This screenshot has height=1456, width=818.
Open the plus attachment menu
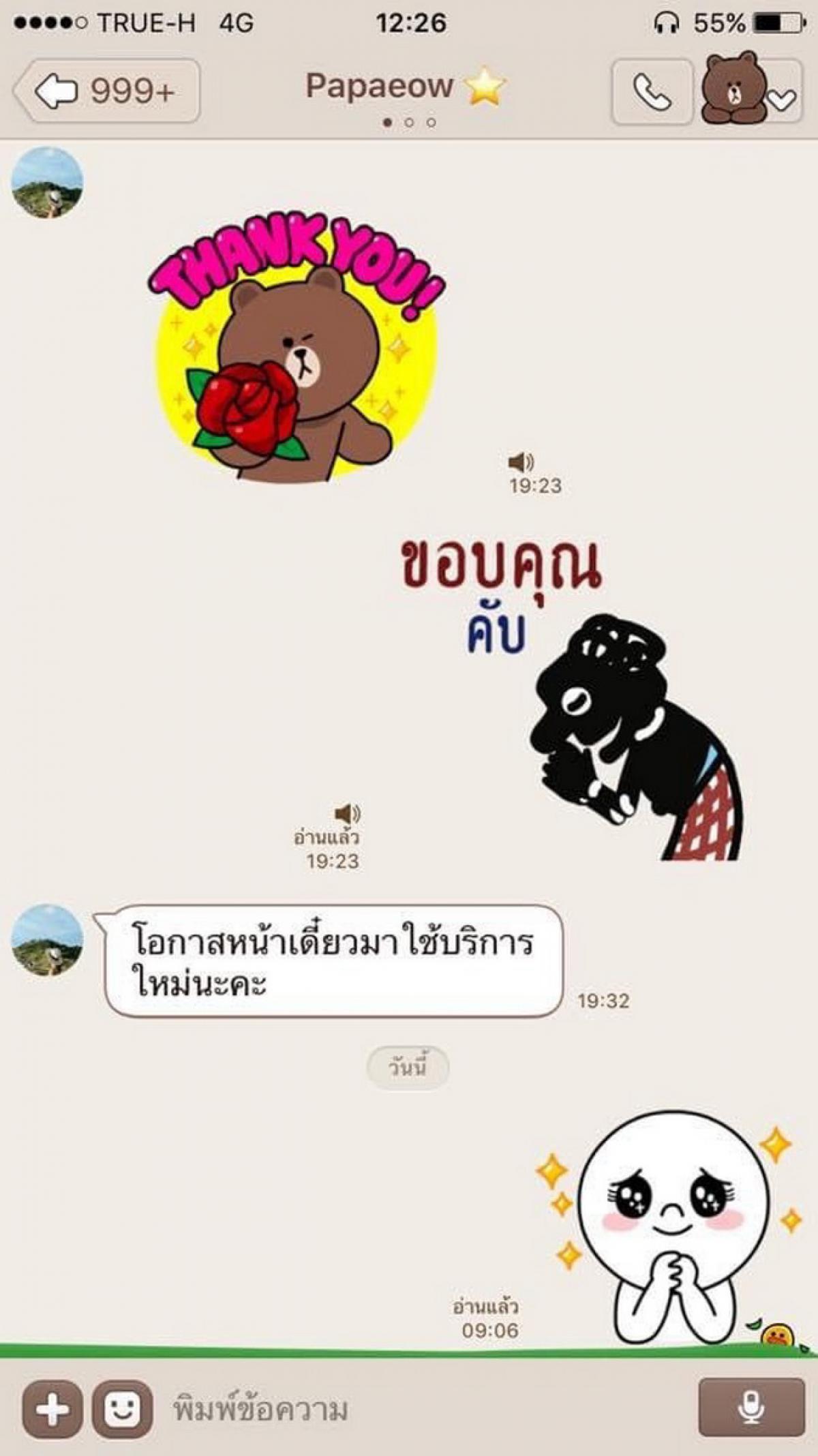click(x=52, y=1410)
